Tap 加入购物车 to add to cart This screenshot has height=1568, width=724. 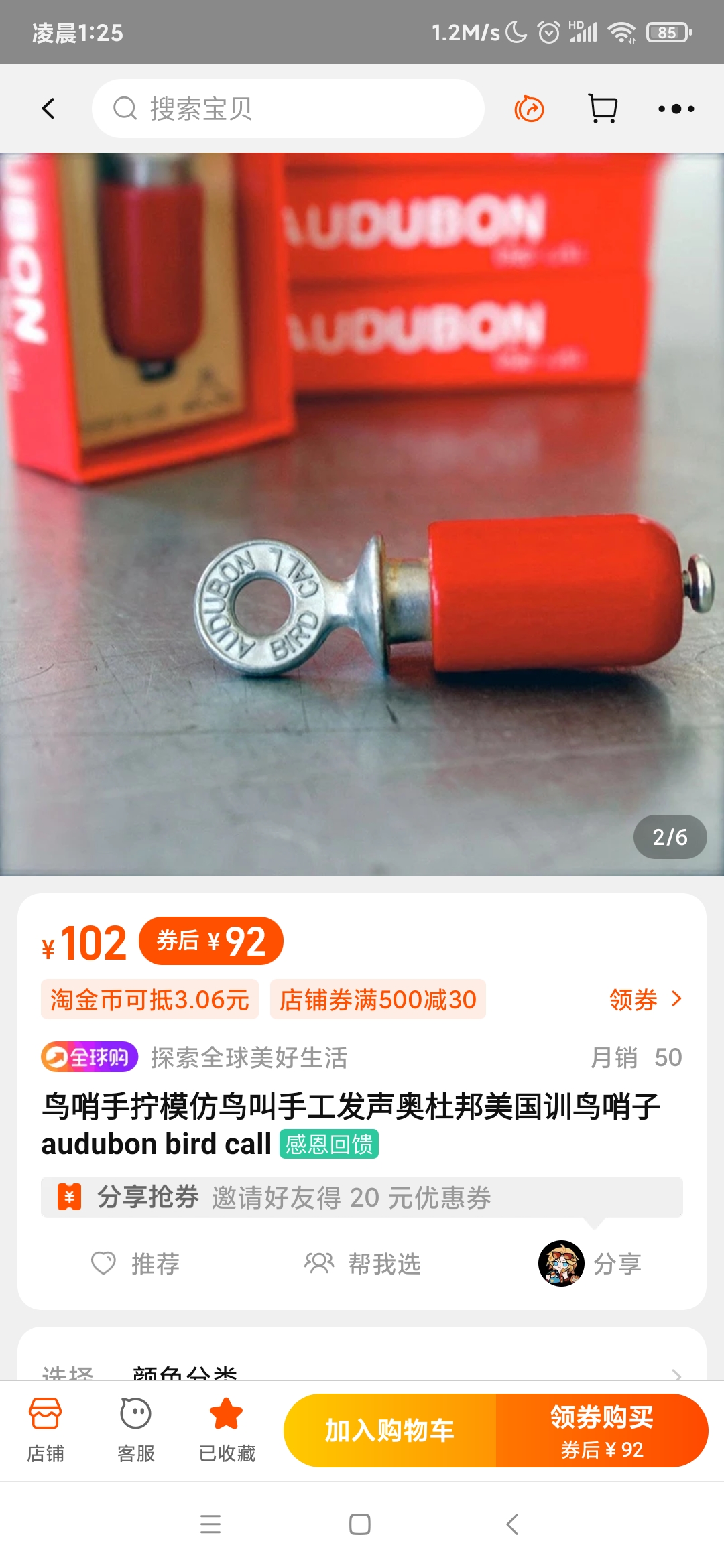389,1430
